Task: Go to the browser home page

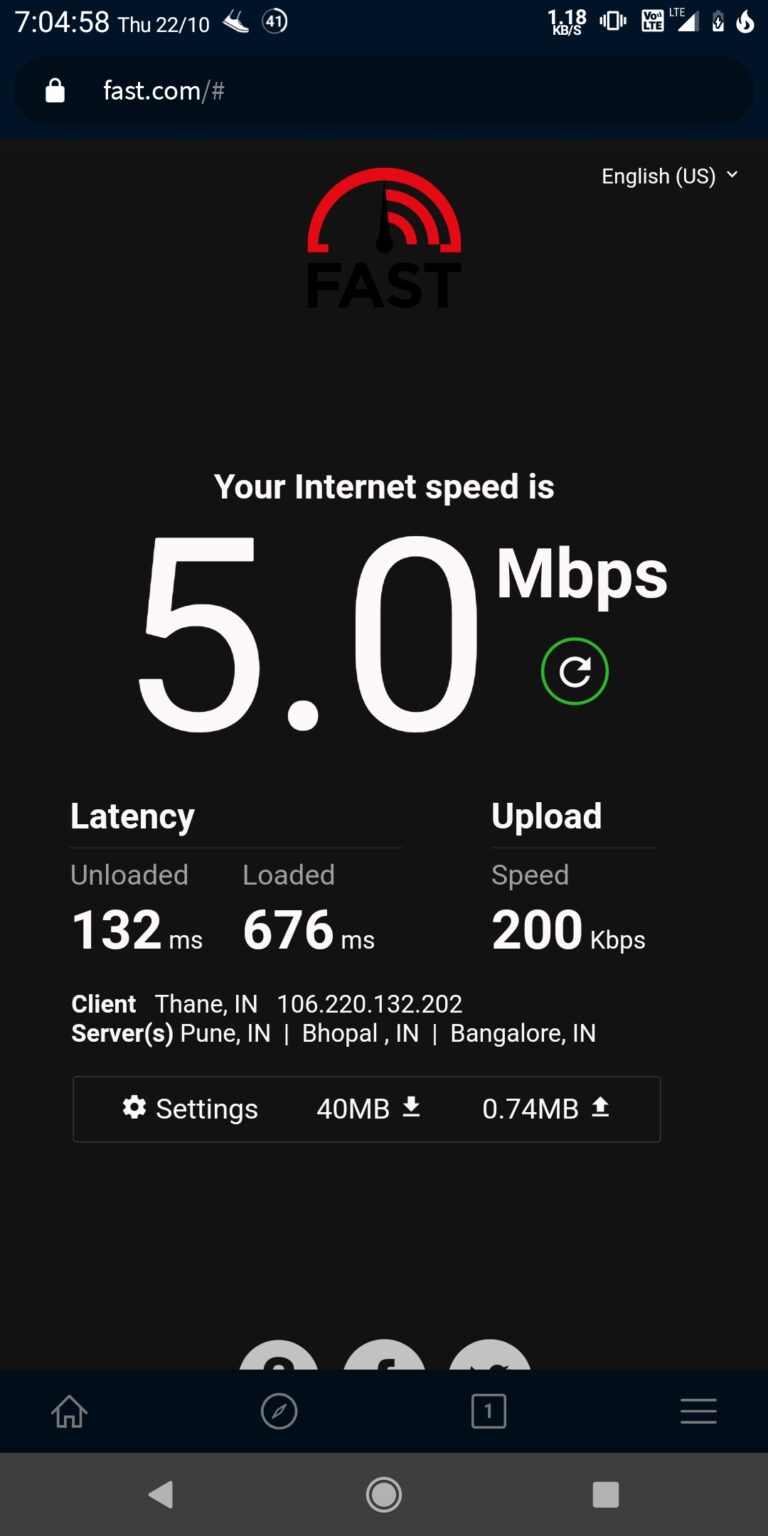Action: 69,1411
